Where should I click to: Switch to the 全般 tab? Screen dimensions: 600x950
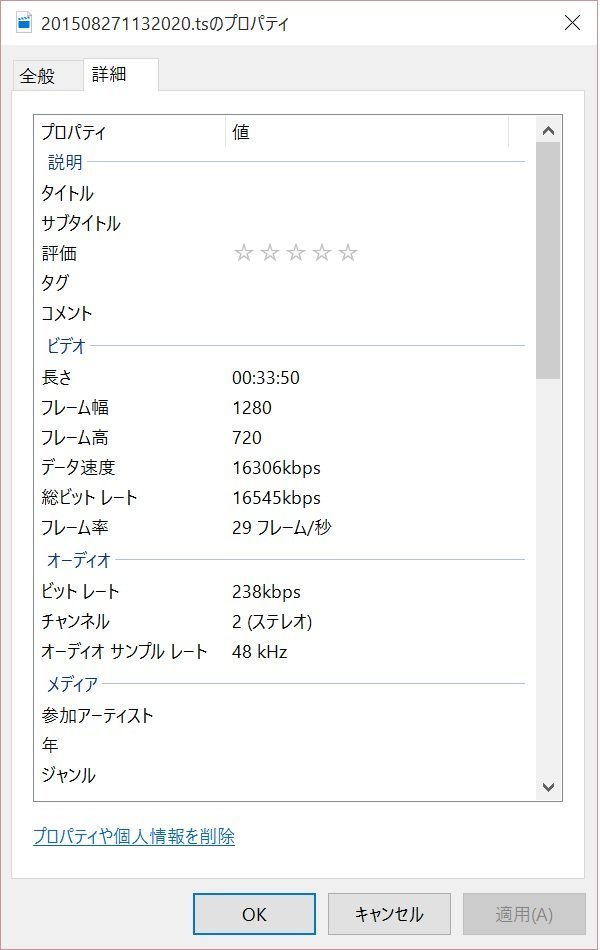click(x=37, y=76)
